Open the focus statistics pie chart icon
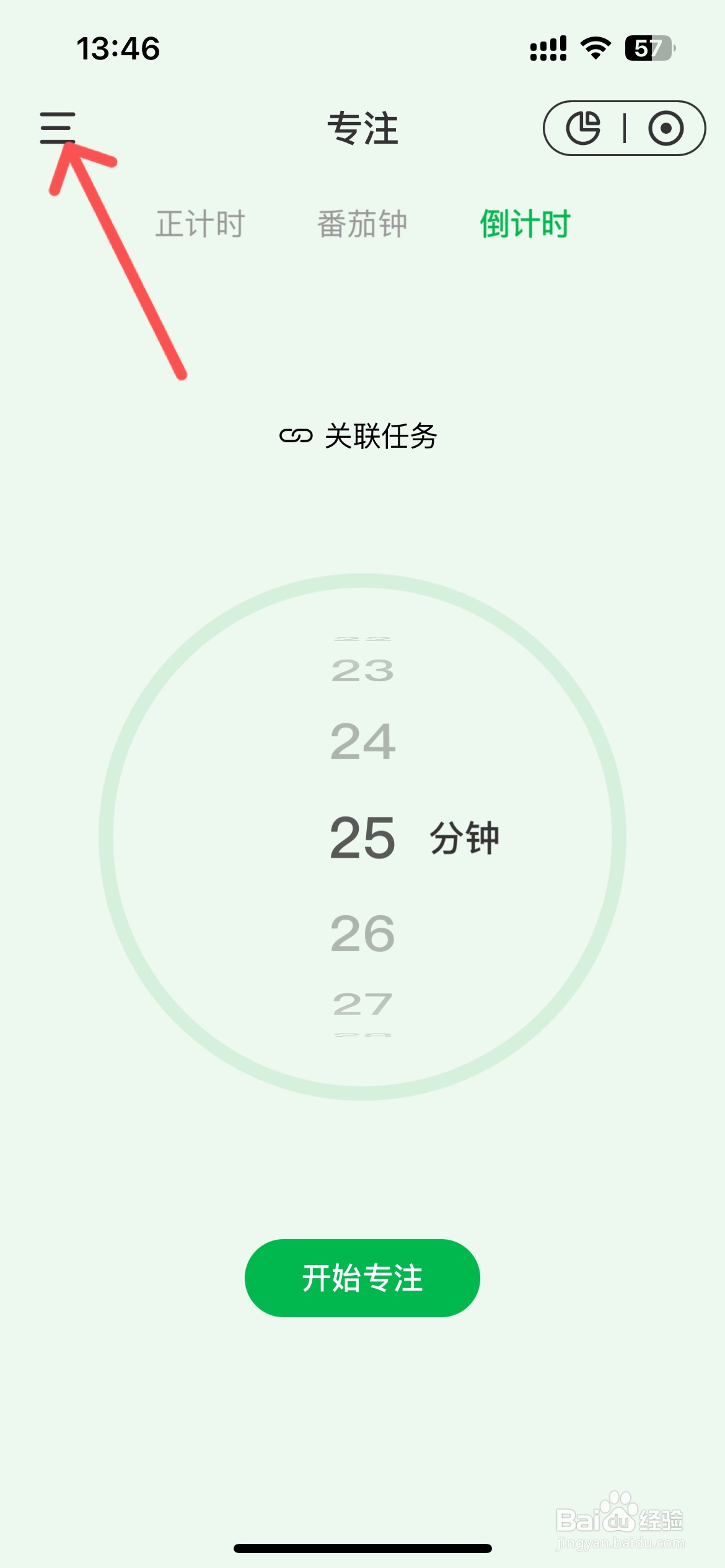This screenshot has height=1568, width=725. [x=584, y=128]
